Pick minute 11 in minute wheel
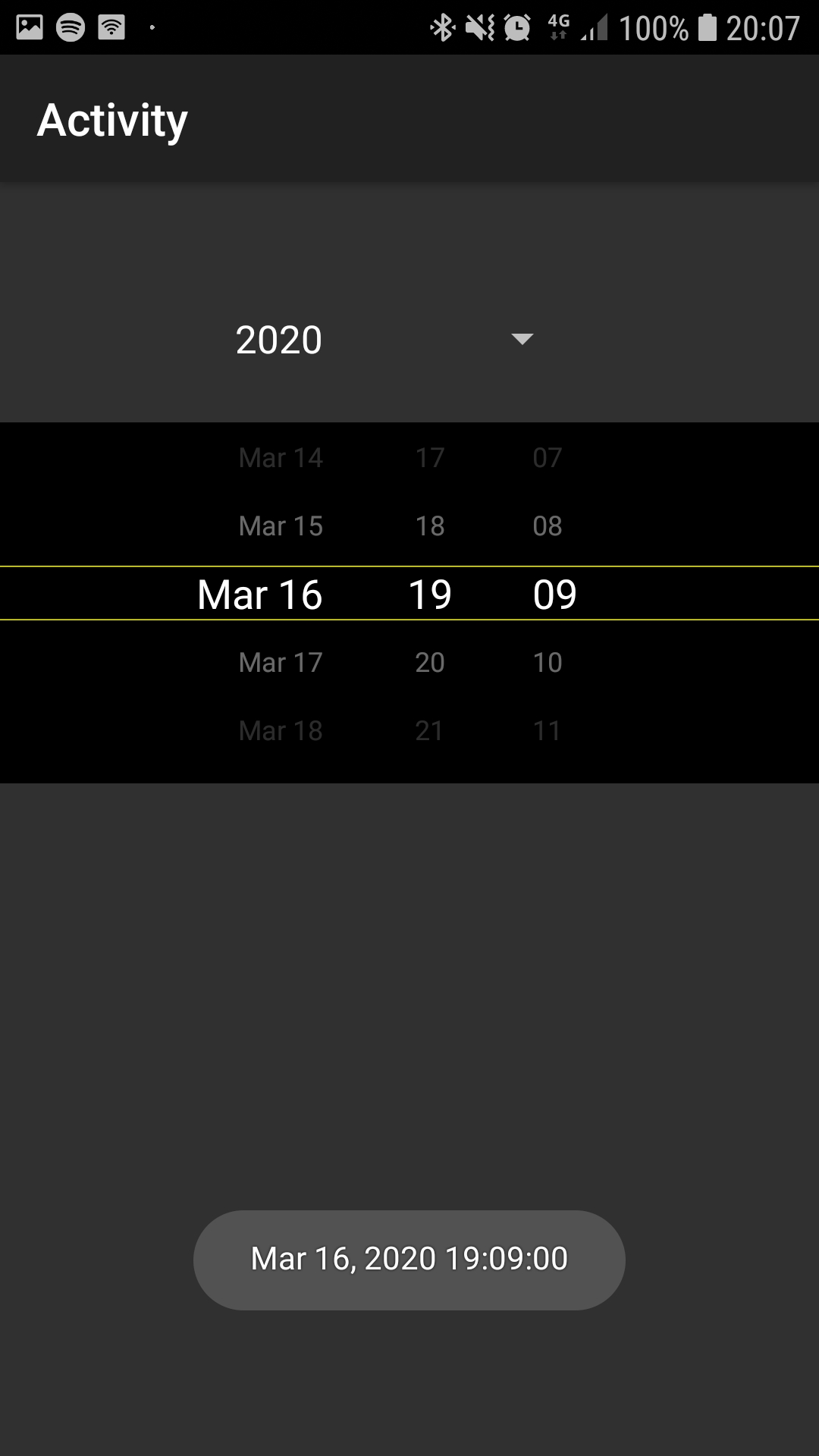This screenshot has height=1456, width=819. (x=548, y=731)
